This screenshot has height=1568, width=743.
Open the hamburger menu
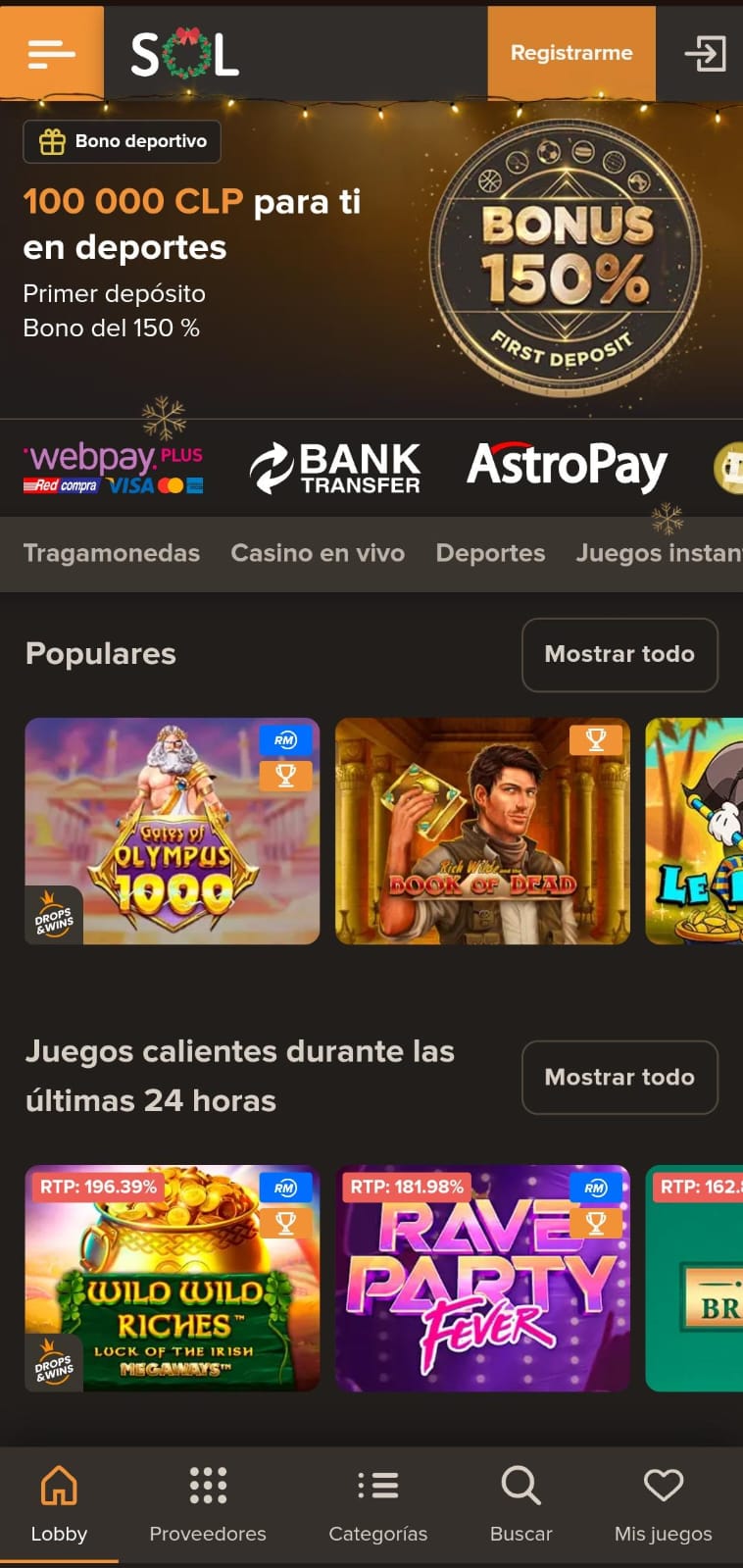point(51,53)
